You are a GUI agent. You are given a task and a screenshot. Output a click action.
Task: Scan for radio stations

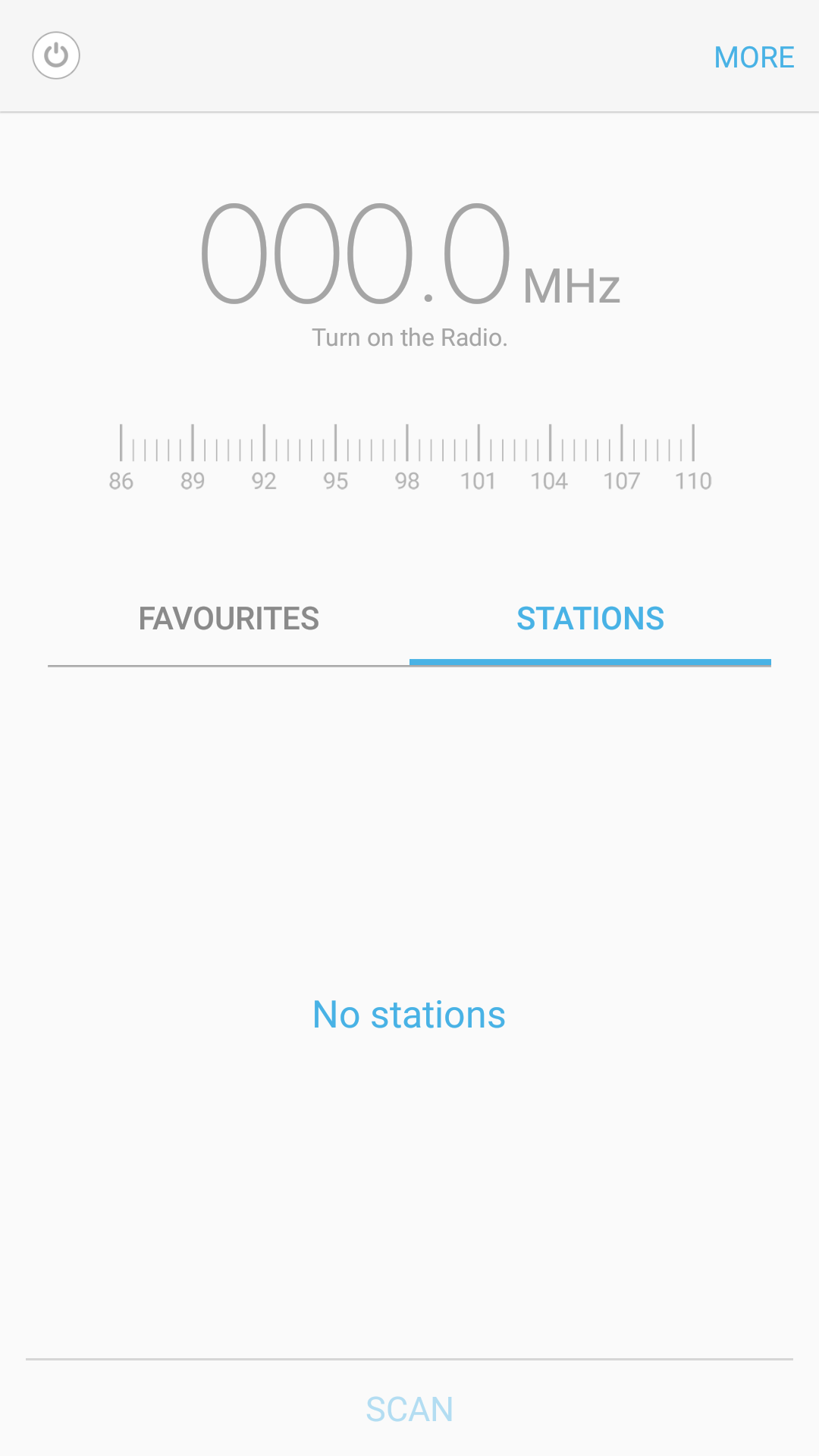409,1410
